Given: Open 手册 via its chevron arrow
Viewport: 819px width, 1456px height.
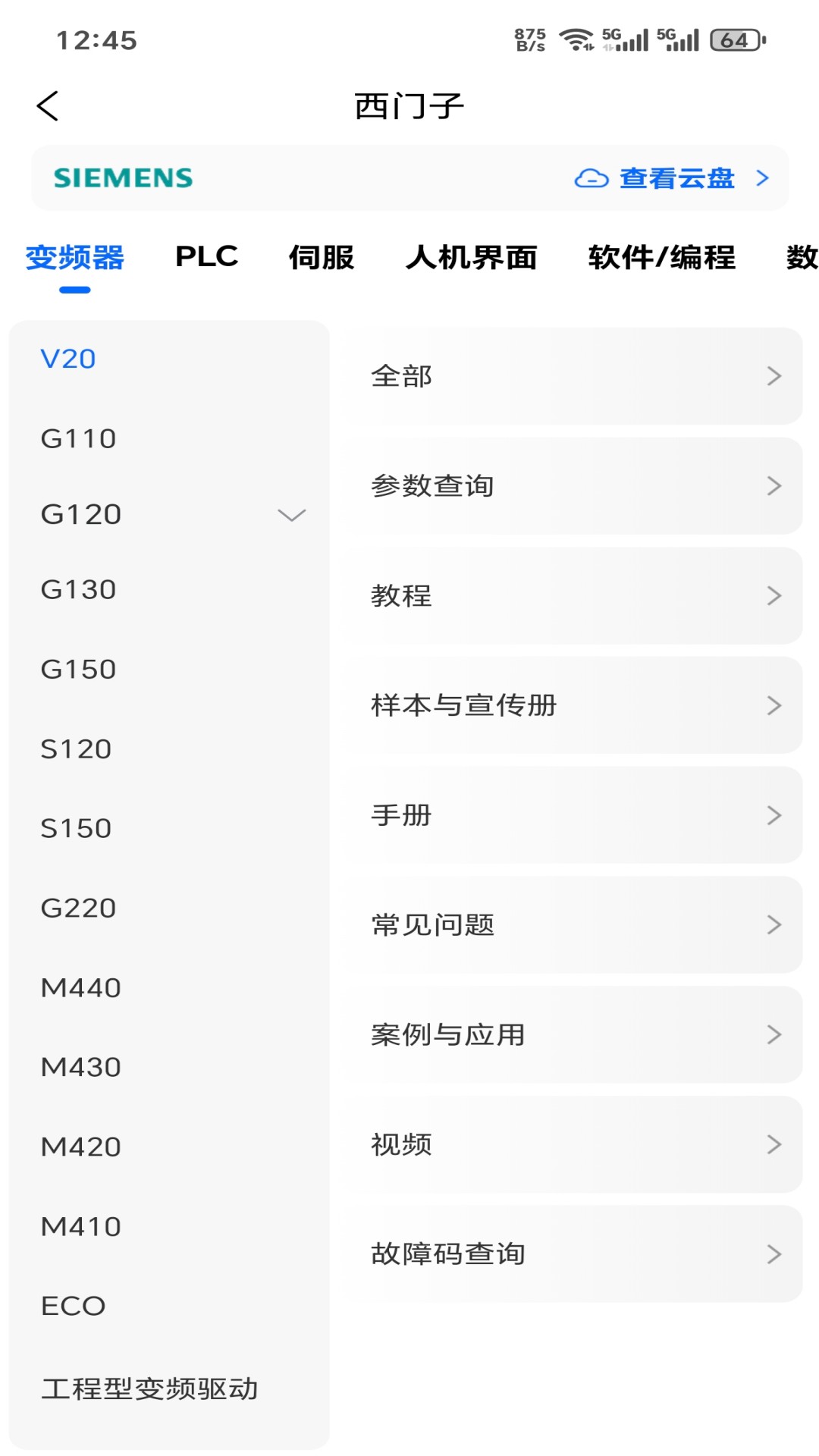Looking at the screenshot, I should point(773,815).
